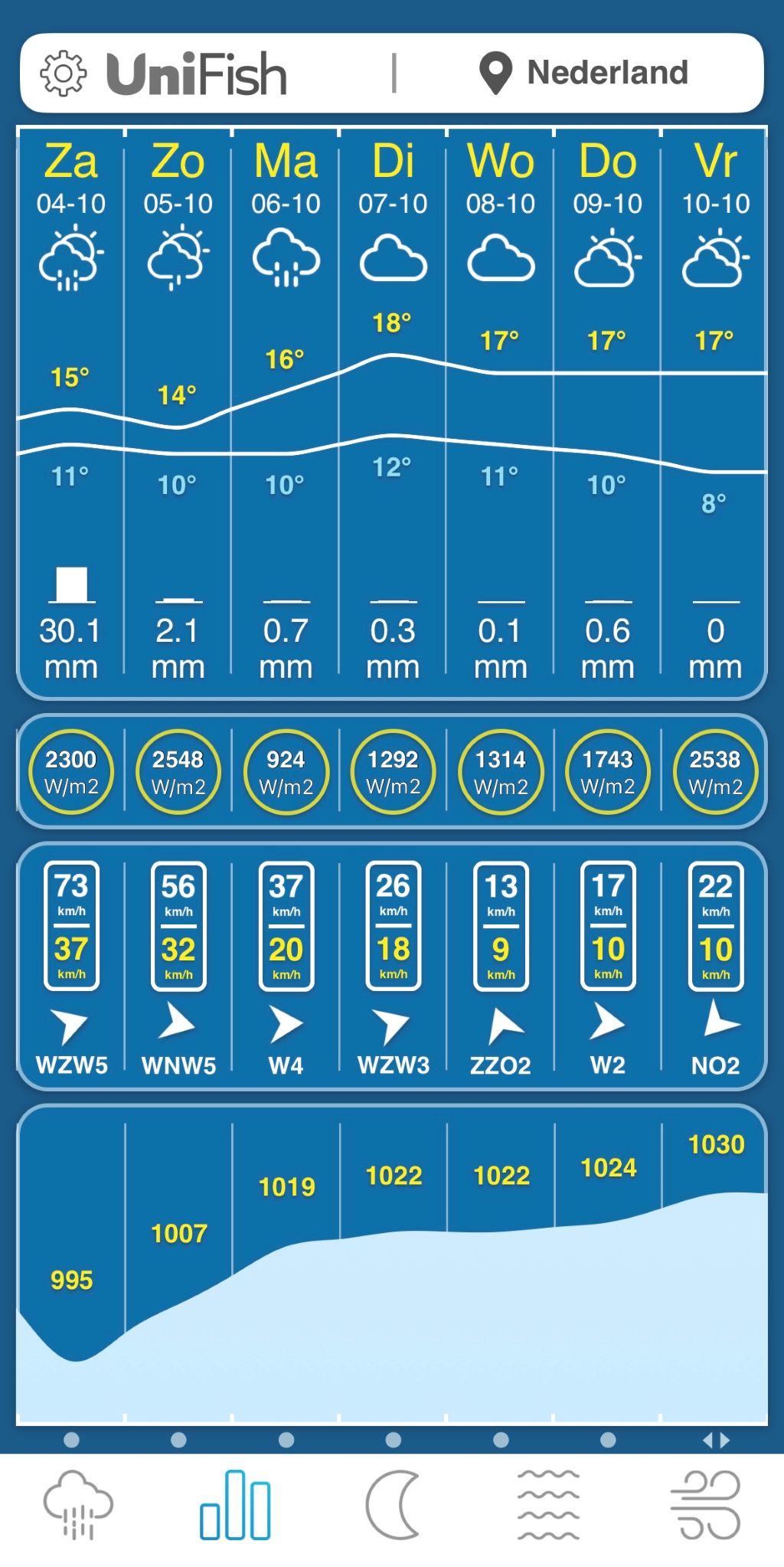Open the moon phase tab

(x=392, y=1504)
